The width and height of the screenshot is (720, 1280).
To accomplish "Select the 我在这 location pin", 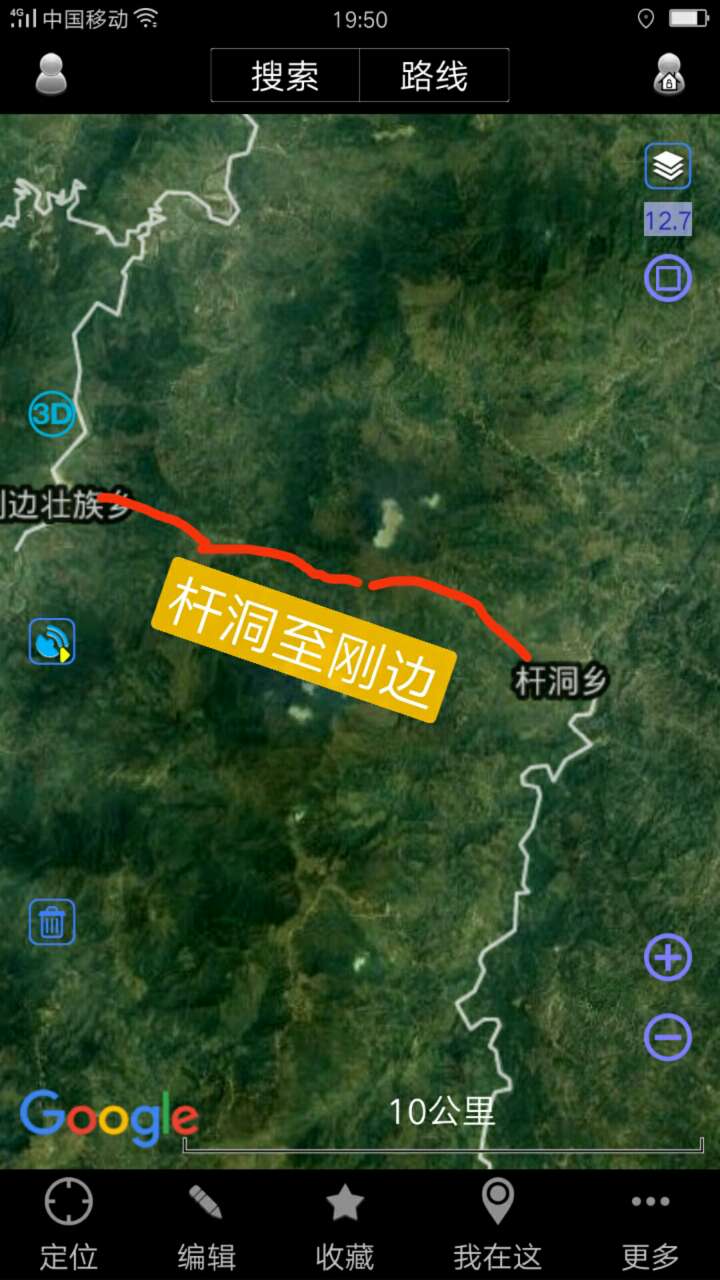I will click(497, 1225).
